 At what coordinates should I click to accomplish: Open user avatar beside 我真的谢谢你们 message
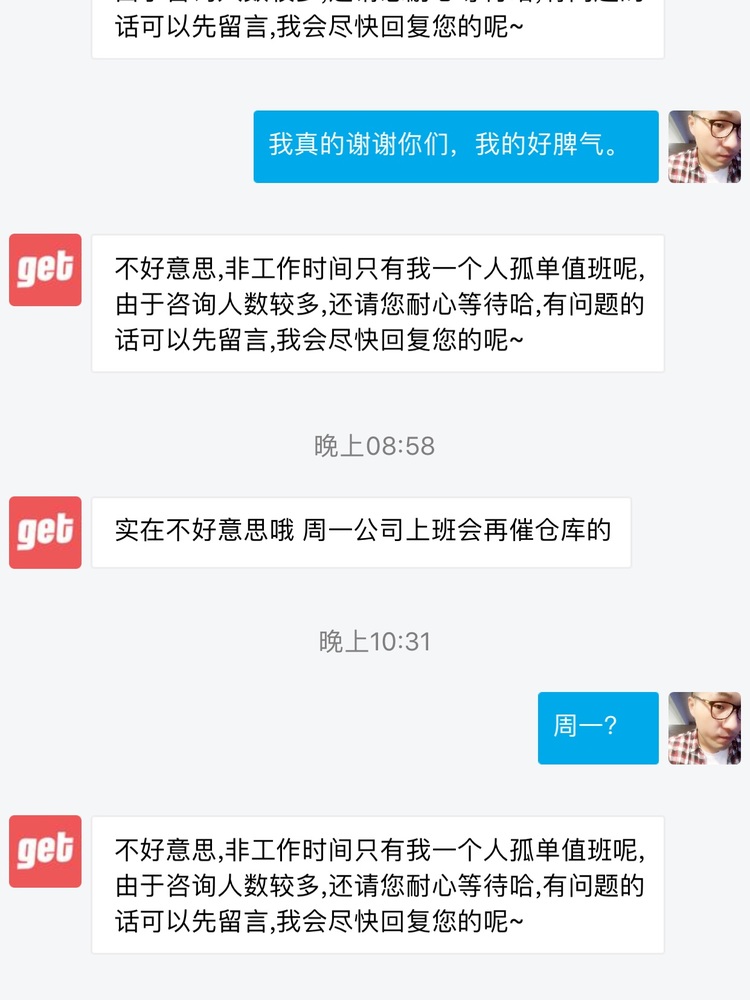704,146
